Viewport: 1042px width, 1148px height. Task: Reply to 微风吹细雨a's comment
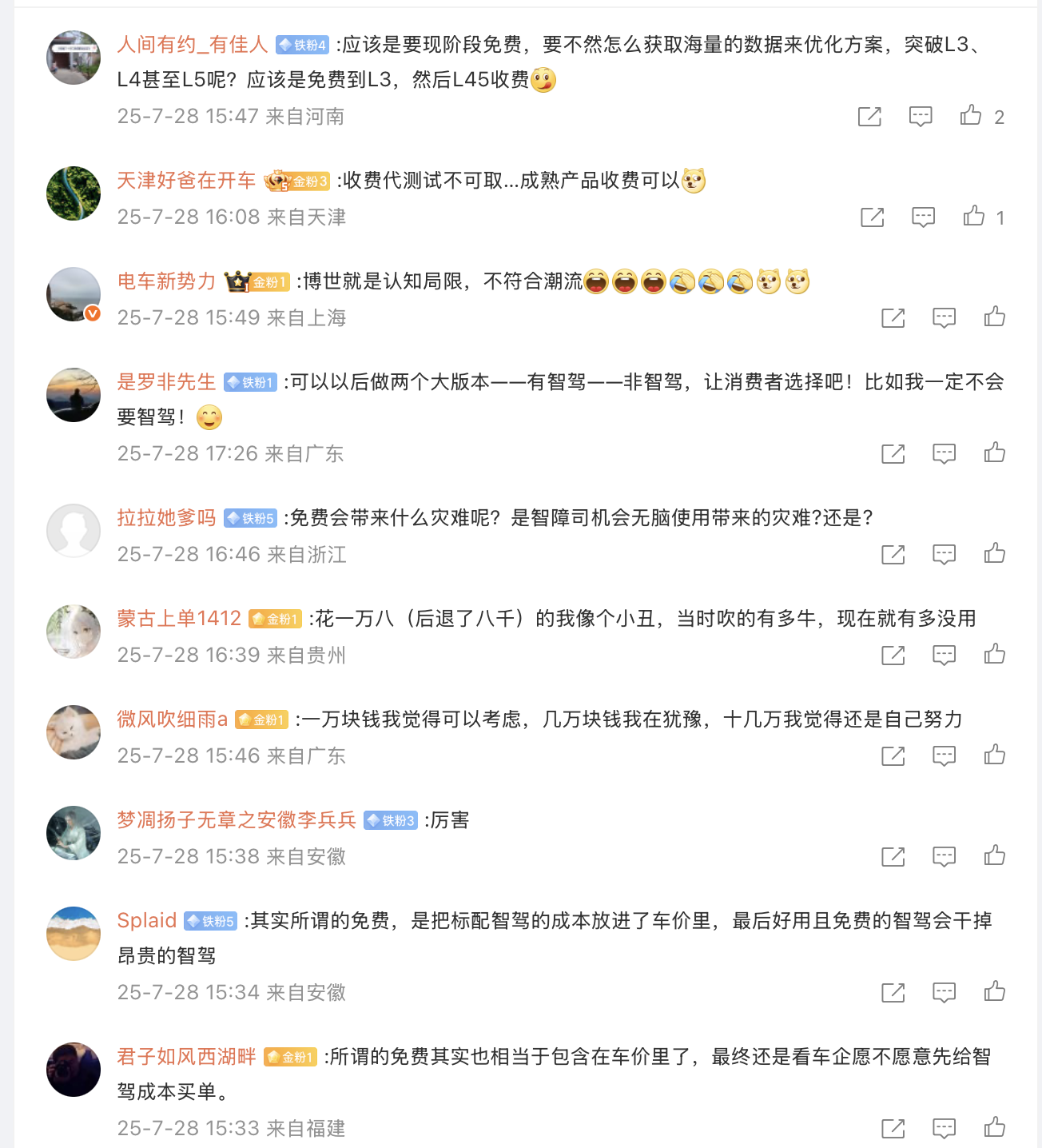(944, 755)
